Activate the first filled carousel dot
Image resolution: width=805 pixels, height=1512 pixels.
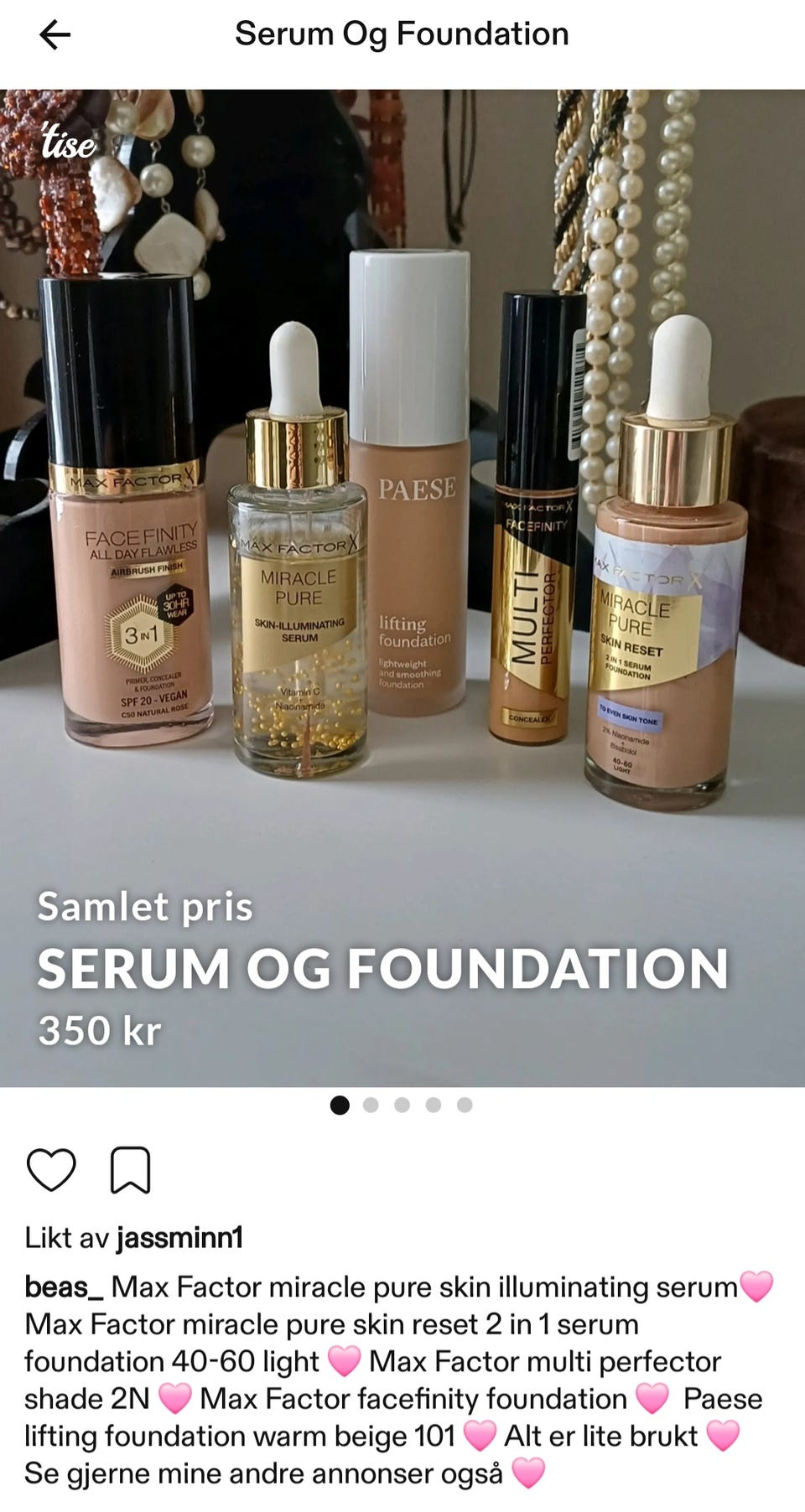[340, 1105]
